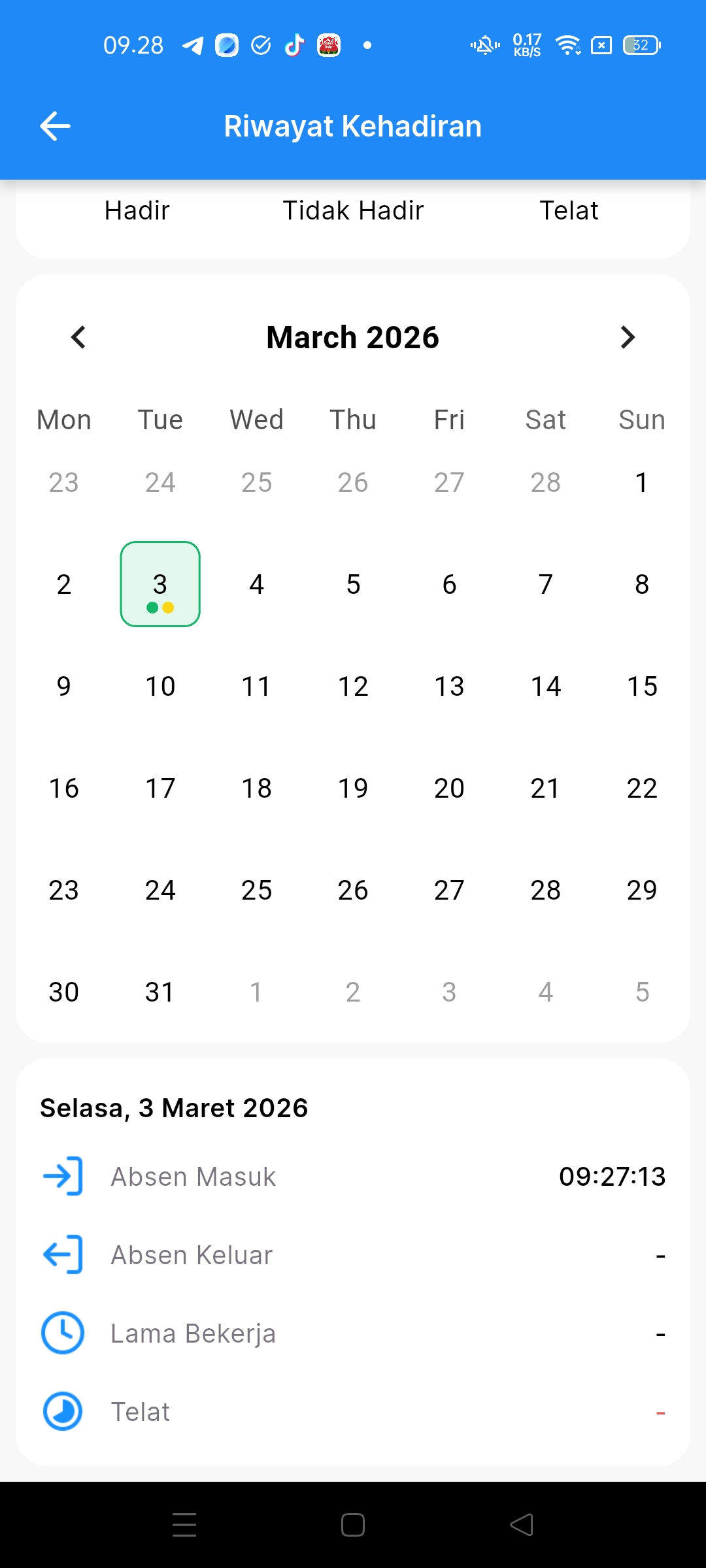Pick March 26 on the calendar
Screen dimensions: 706x1568
click(353, 890)
